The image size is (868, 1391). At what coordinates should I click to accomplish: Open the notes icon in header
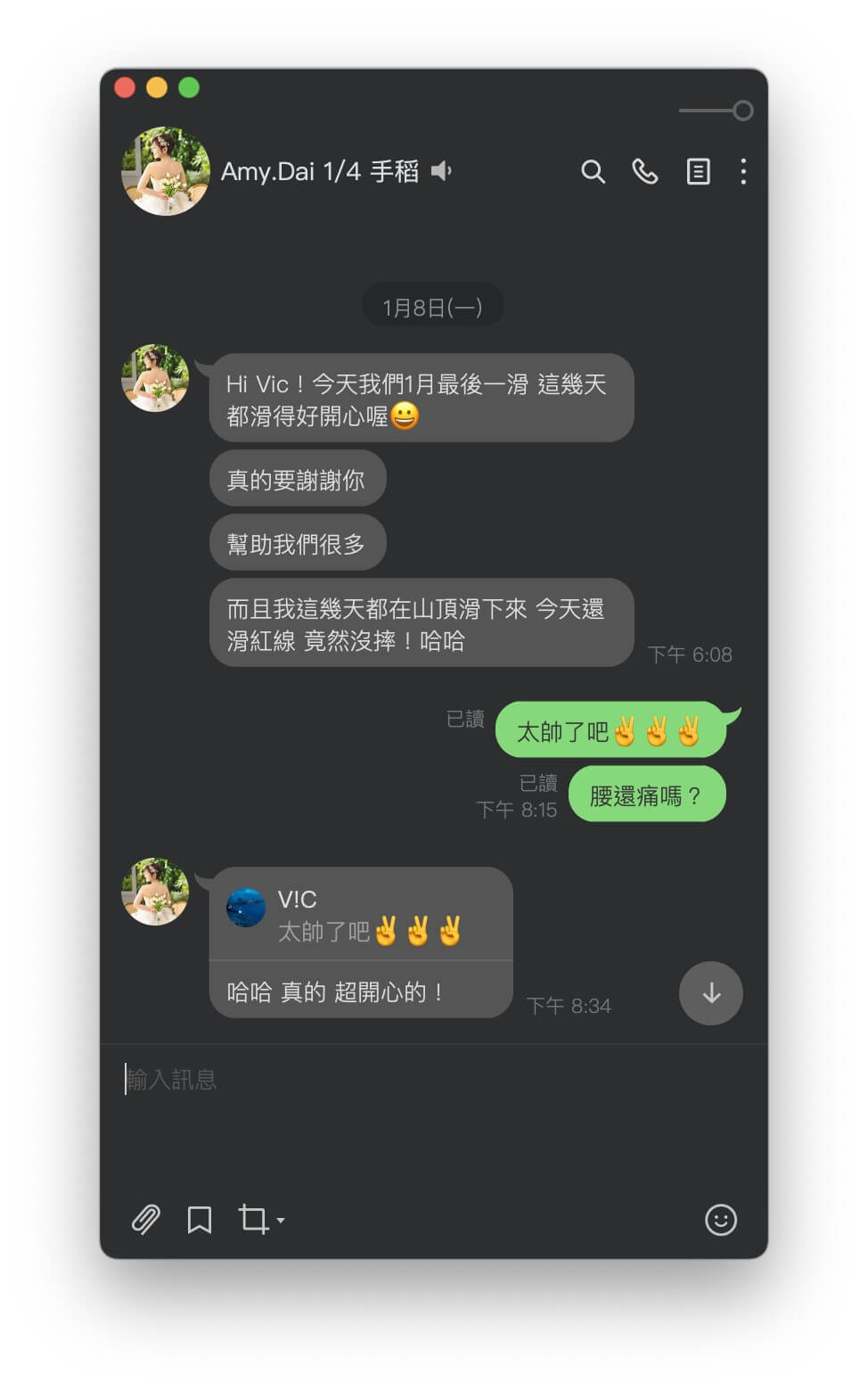tap(698, 171)
